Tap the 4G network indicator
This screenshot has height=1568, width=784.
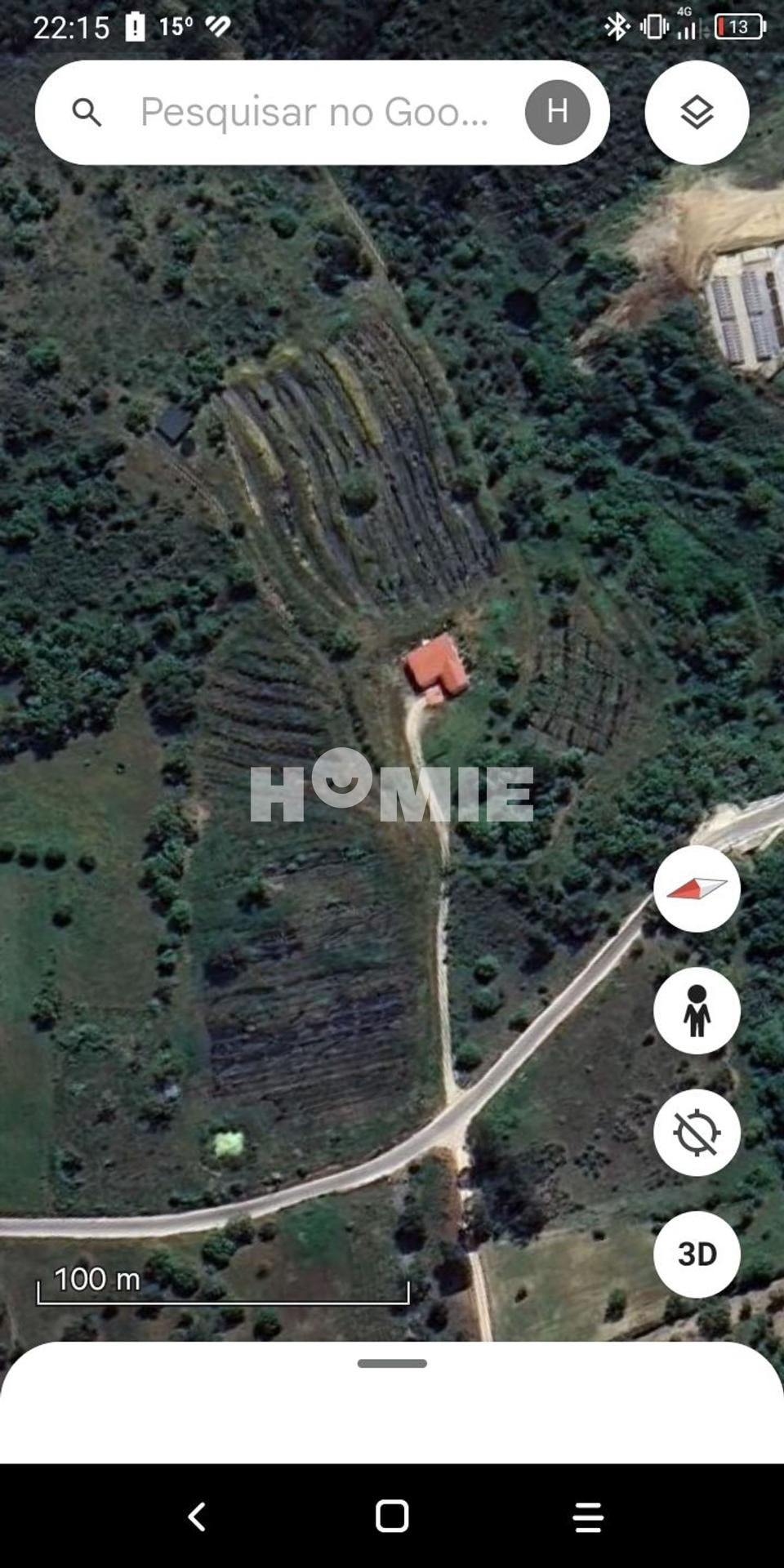tap(687, 25)
